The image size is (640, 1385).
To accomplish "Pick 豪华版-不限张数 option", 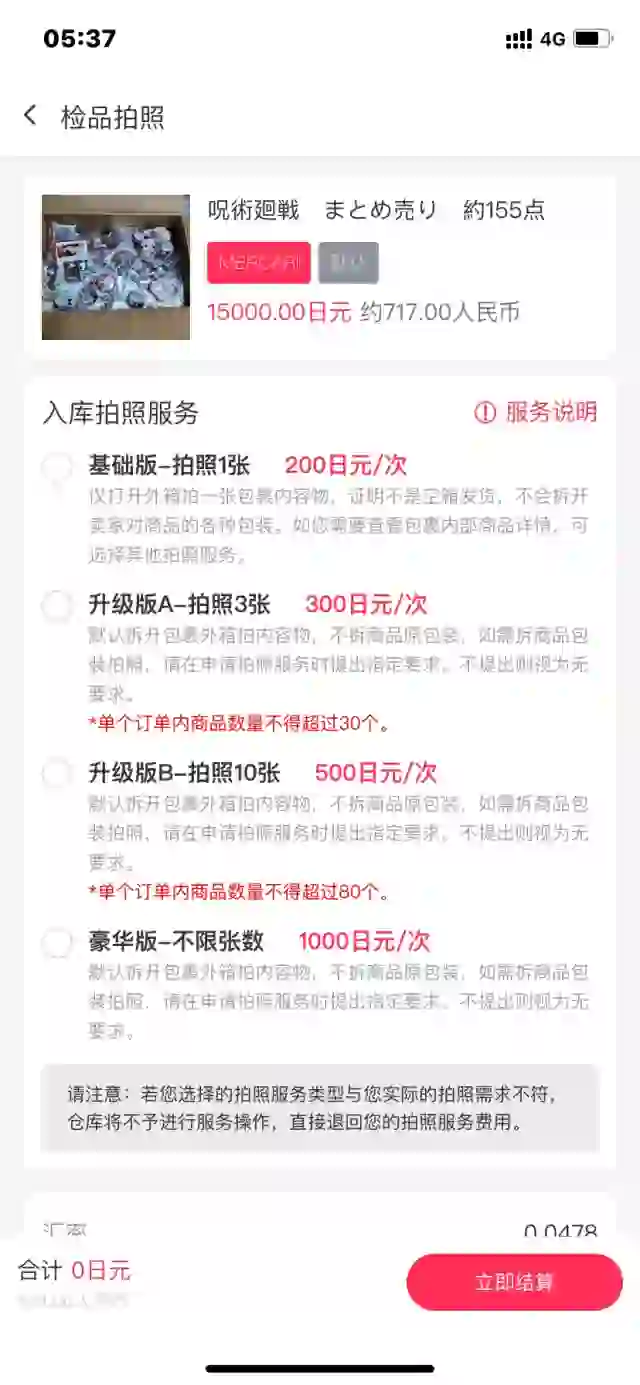I will click(57, 942).
